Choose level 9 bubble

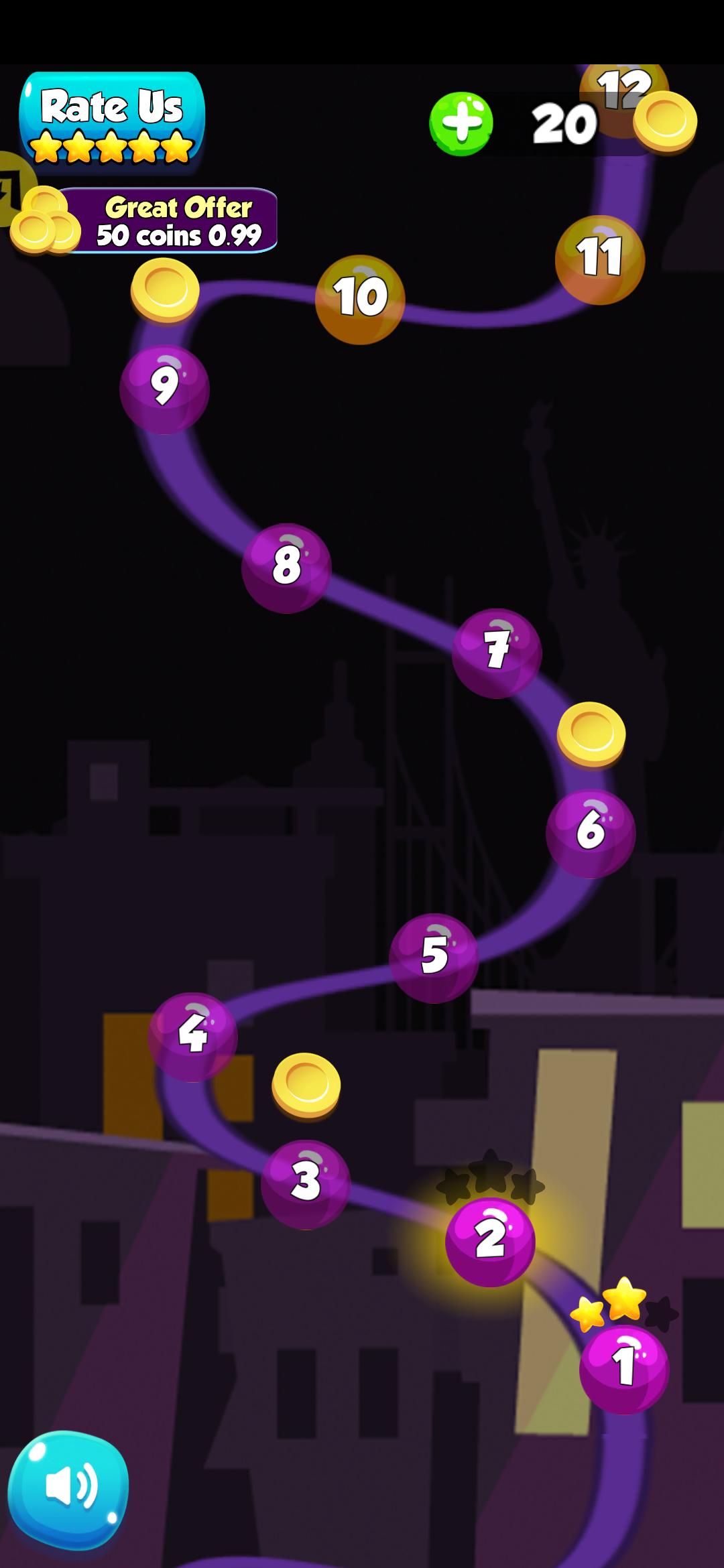[164, 389]
